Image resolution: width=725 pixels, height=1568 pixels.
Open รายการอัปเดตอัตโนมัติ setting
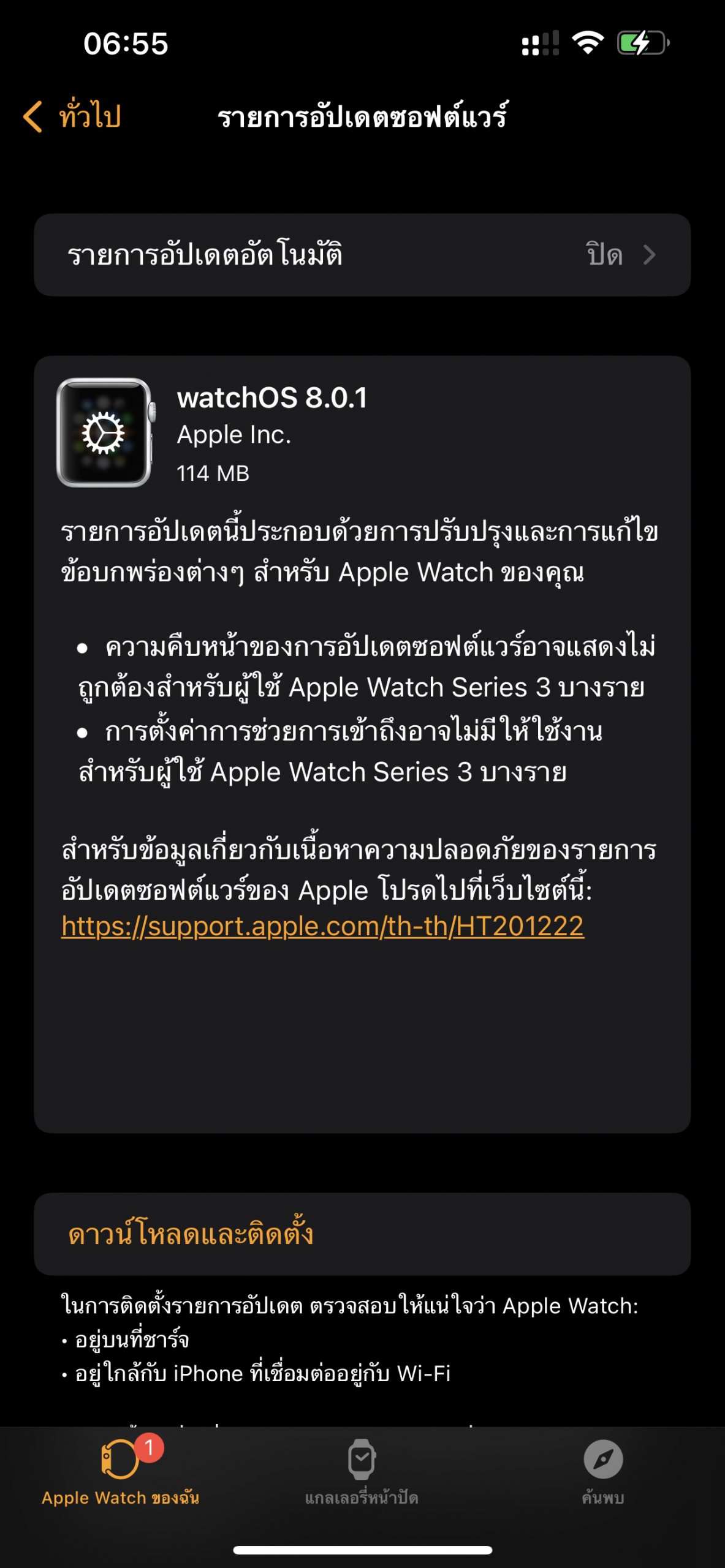click(x=362, y=255)
